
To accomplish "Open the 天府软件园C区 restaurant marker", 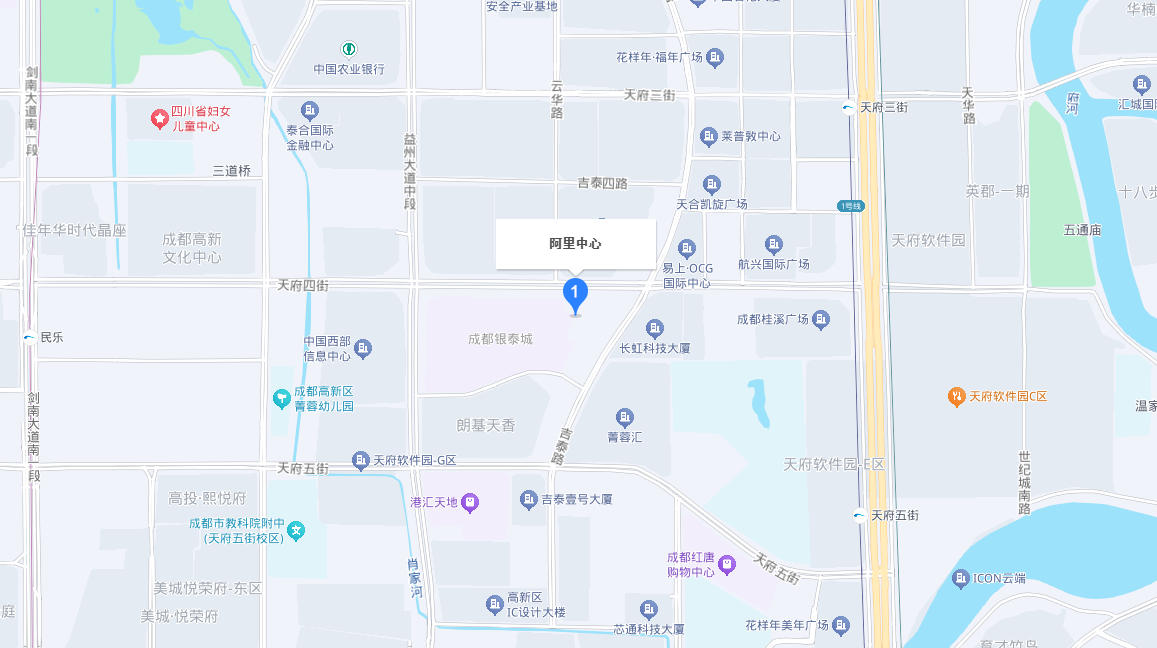I will 956,397.
